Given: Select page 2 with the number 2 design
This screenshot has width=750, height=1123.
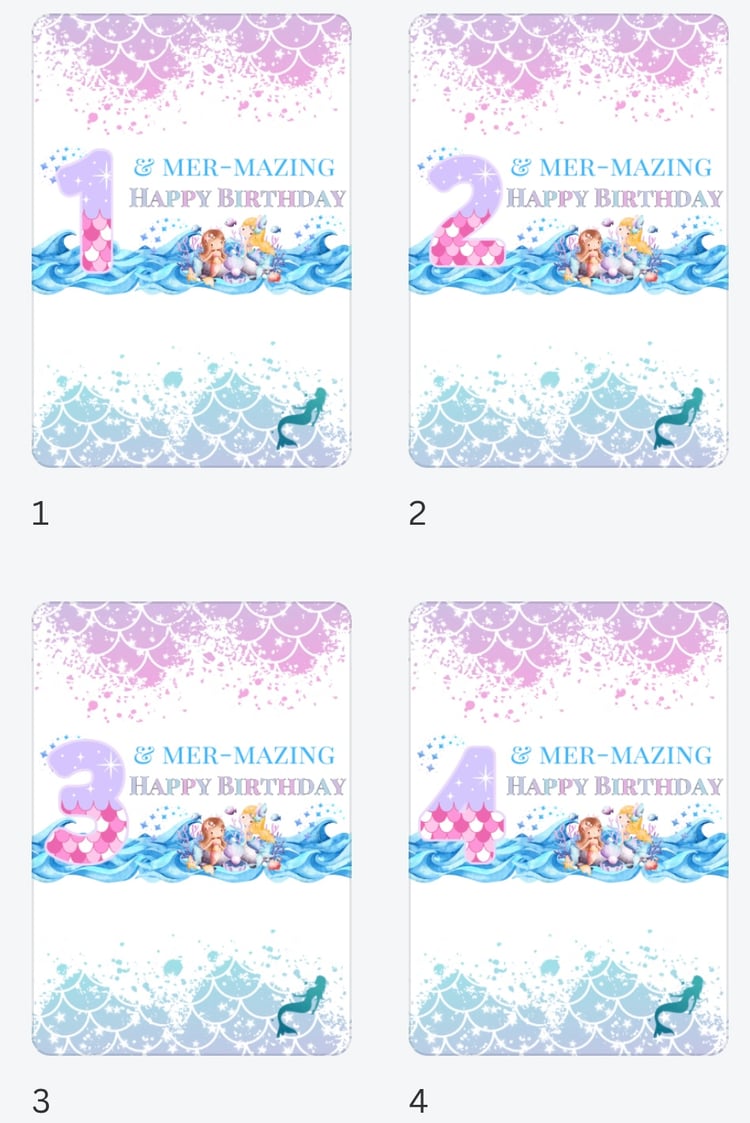Looking at the screenshot, I should click(x=568, y=240).
